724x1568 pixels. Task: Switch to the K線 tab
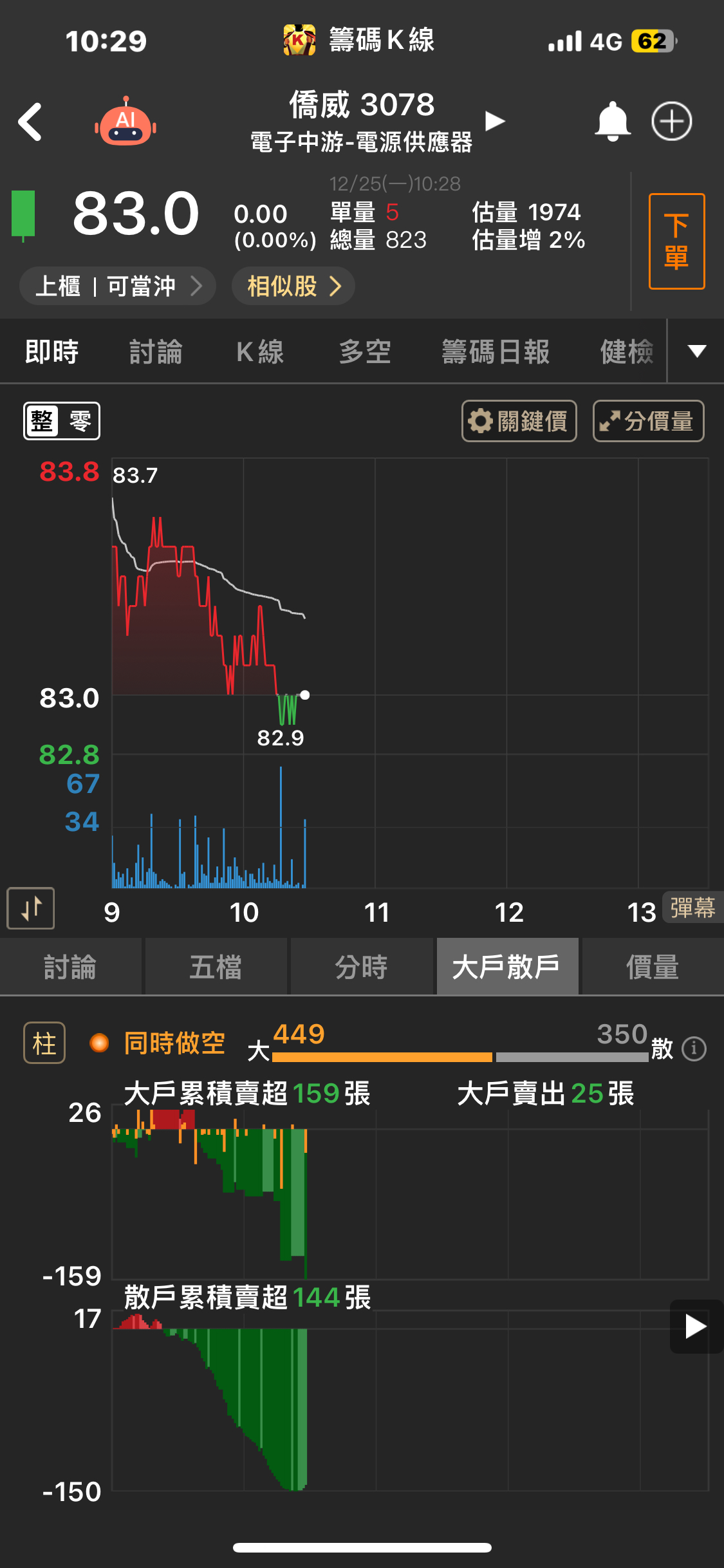[260, 352]
